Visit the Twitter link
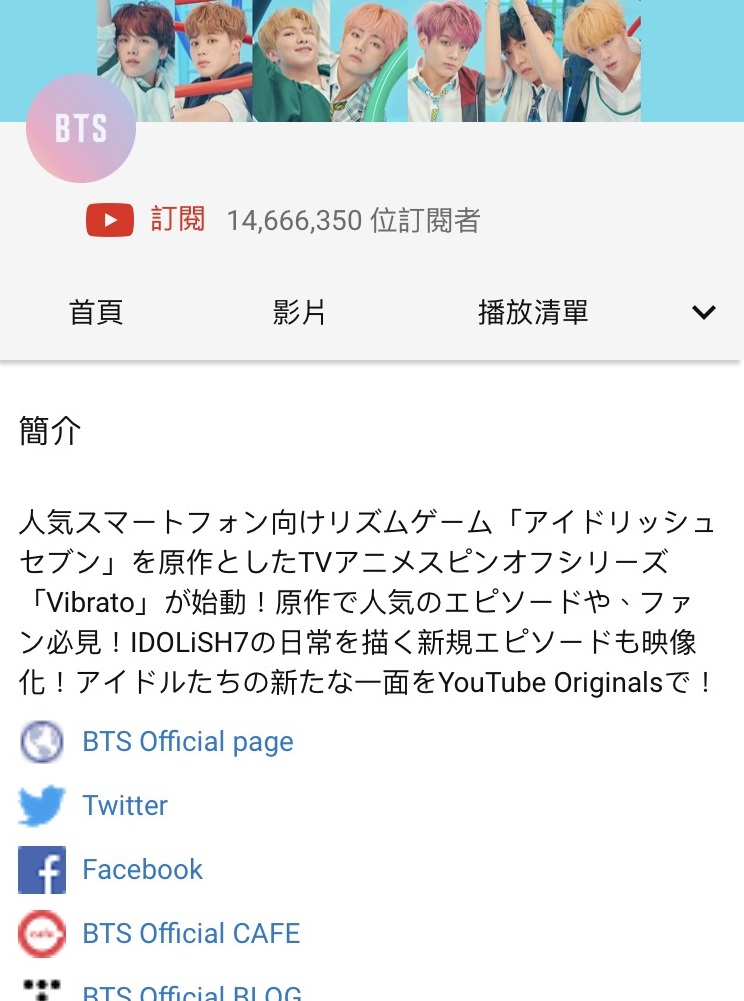Screen dimensions: 744x1001 pyautogui.click(x=125, y=806)
